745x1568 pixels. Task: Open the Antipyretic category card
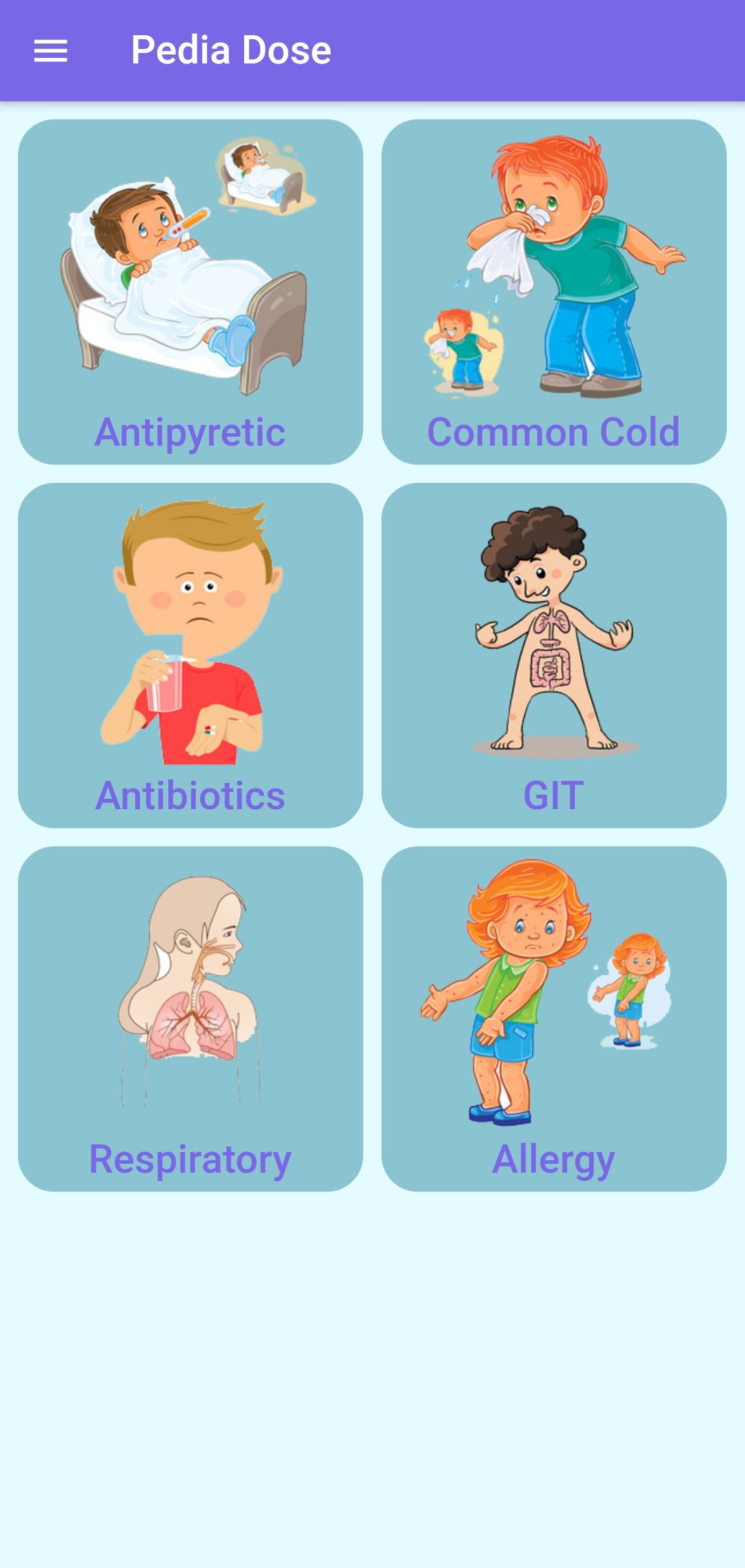point(190,292)
